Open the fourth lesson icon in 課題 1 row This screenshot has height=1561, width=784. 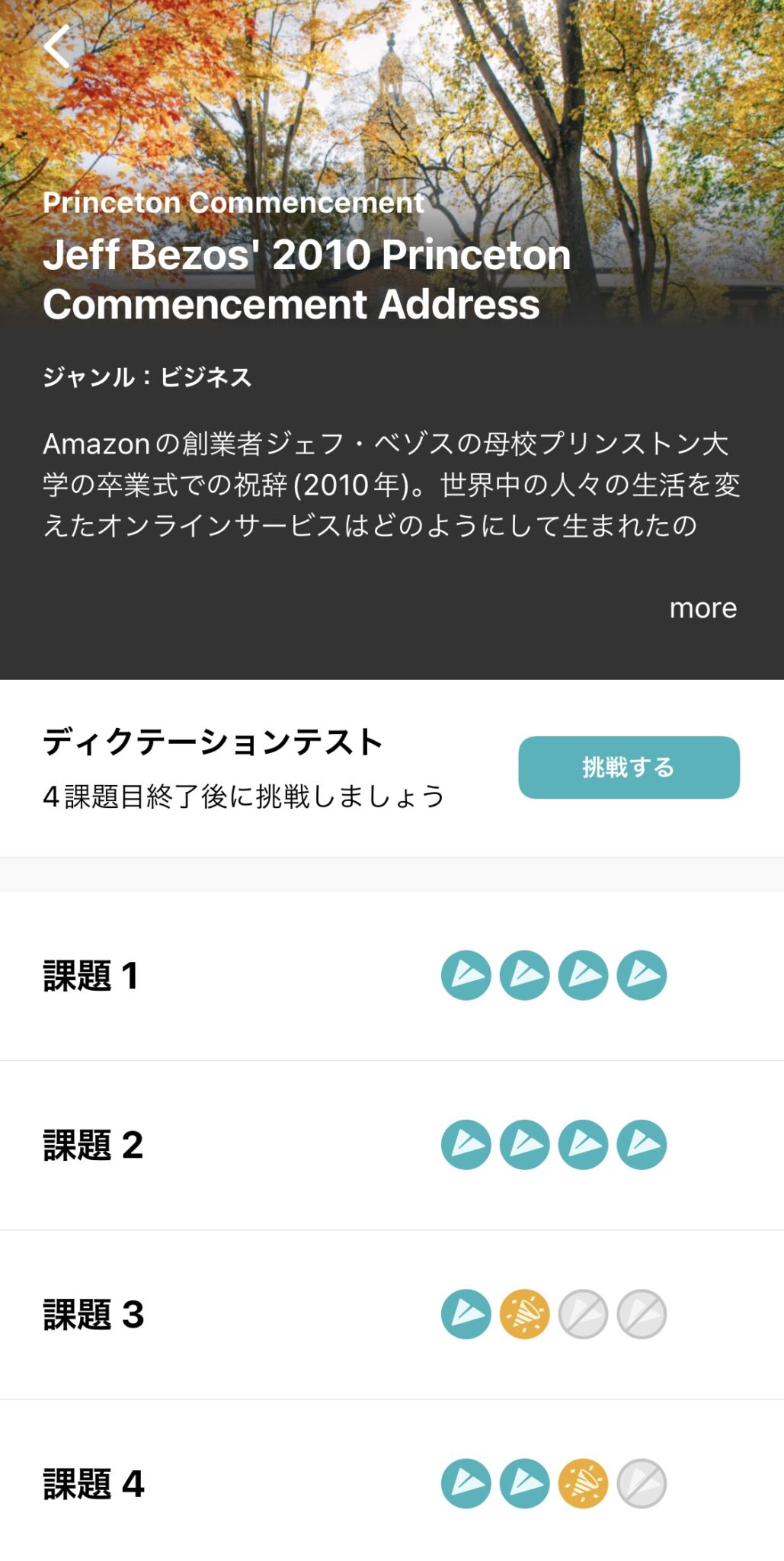point(641,973)
